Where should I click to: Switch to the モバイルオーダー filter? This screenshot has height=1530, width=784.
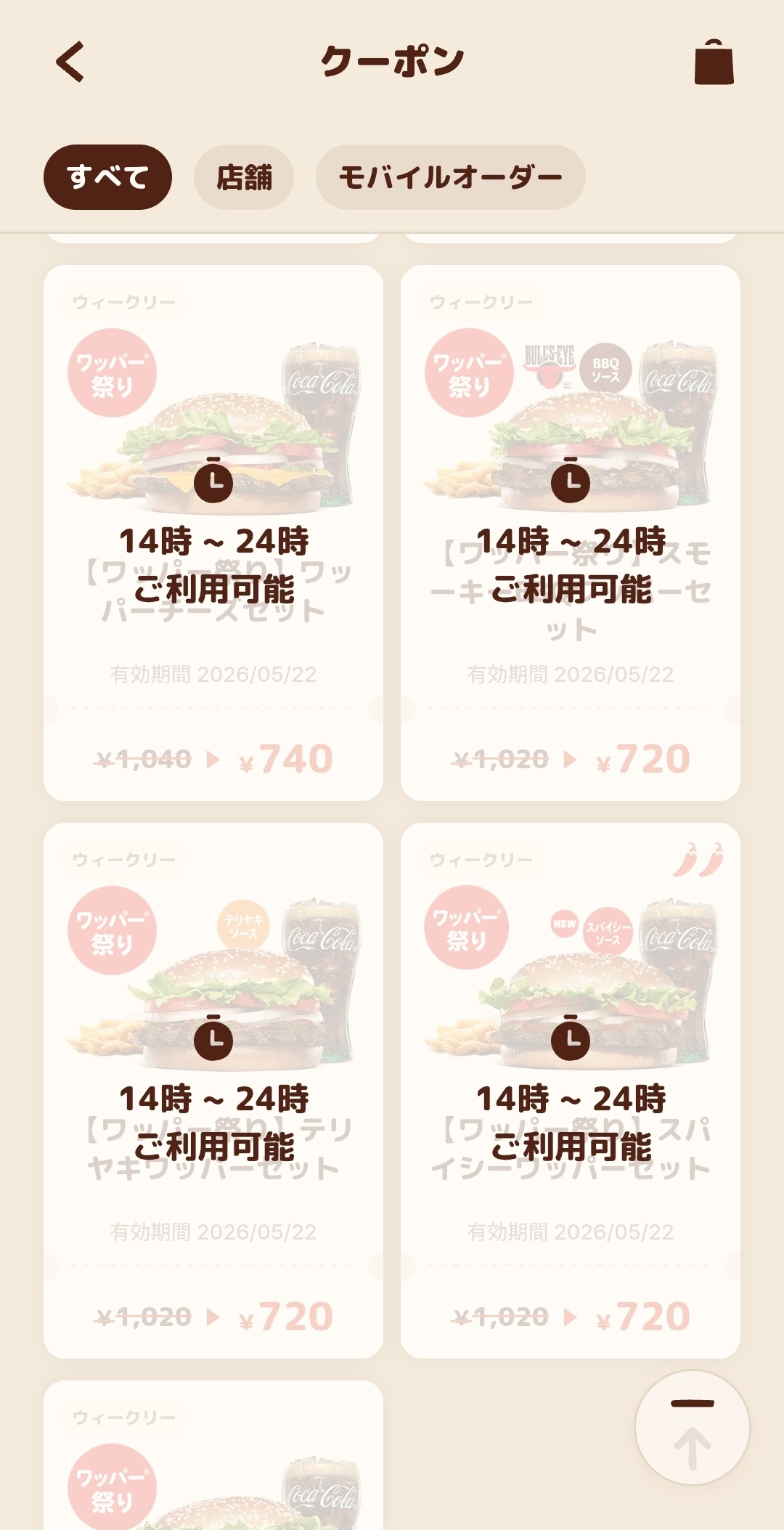click(450, 177)
